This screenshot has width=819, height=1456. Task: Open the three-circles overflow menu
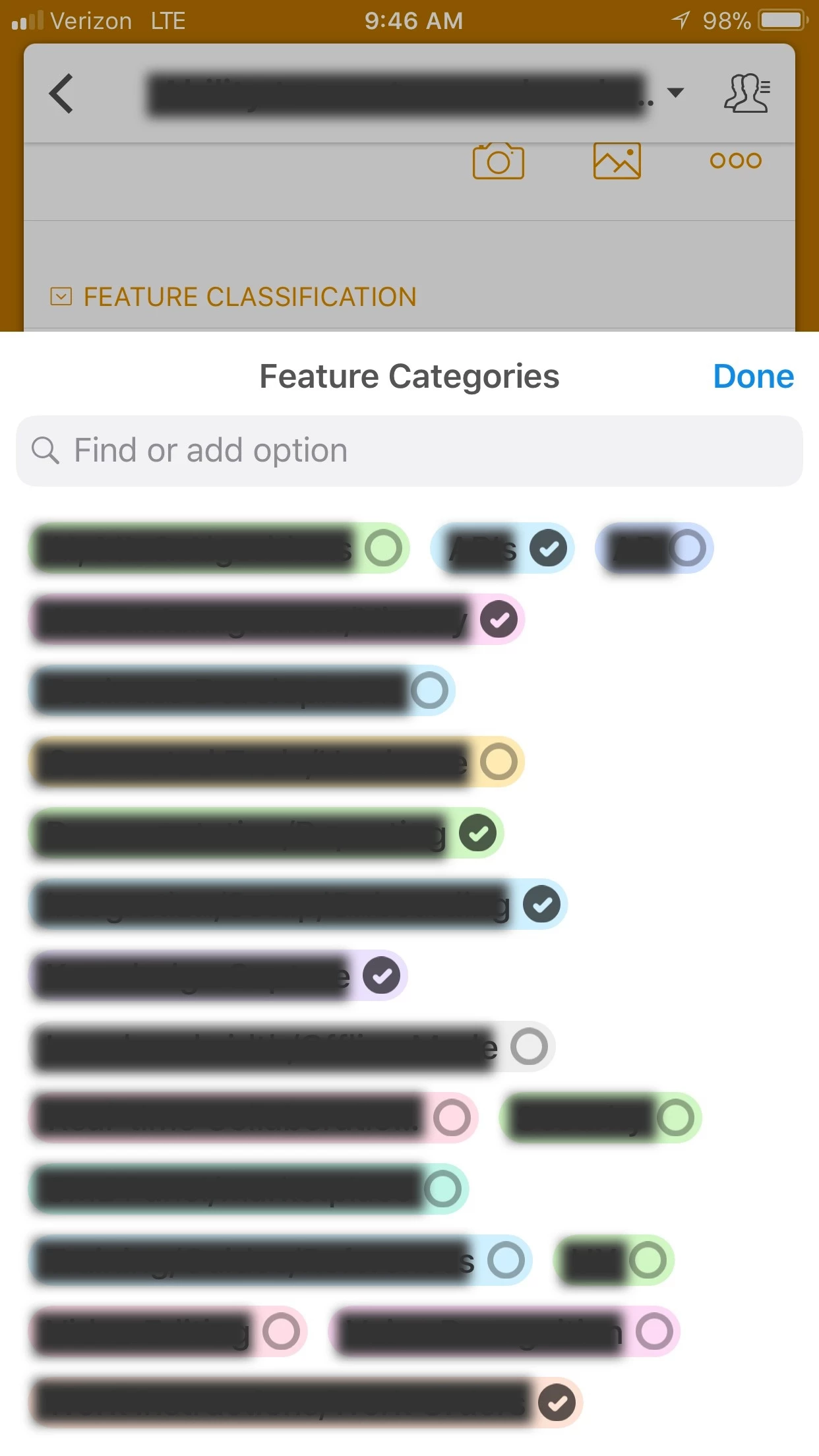tap(735, 160)
